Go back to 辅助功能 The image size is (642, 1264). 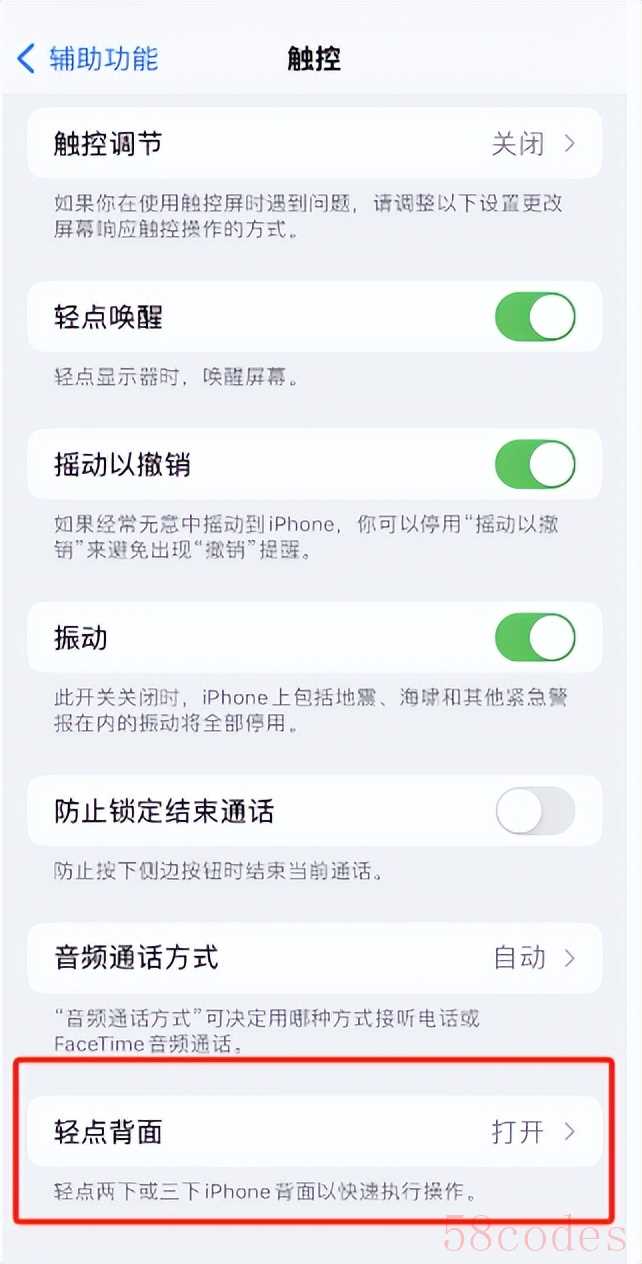coord(88,58)
